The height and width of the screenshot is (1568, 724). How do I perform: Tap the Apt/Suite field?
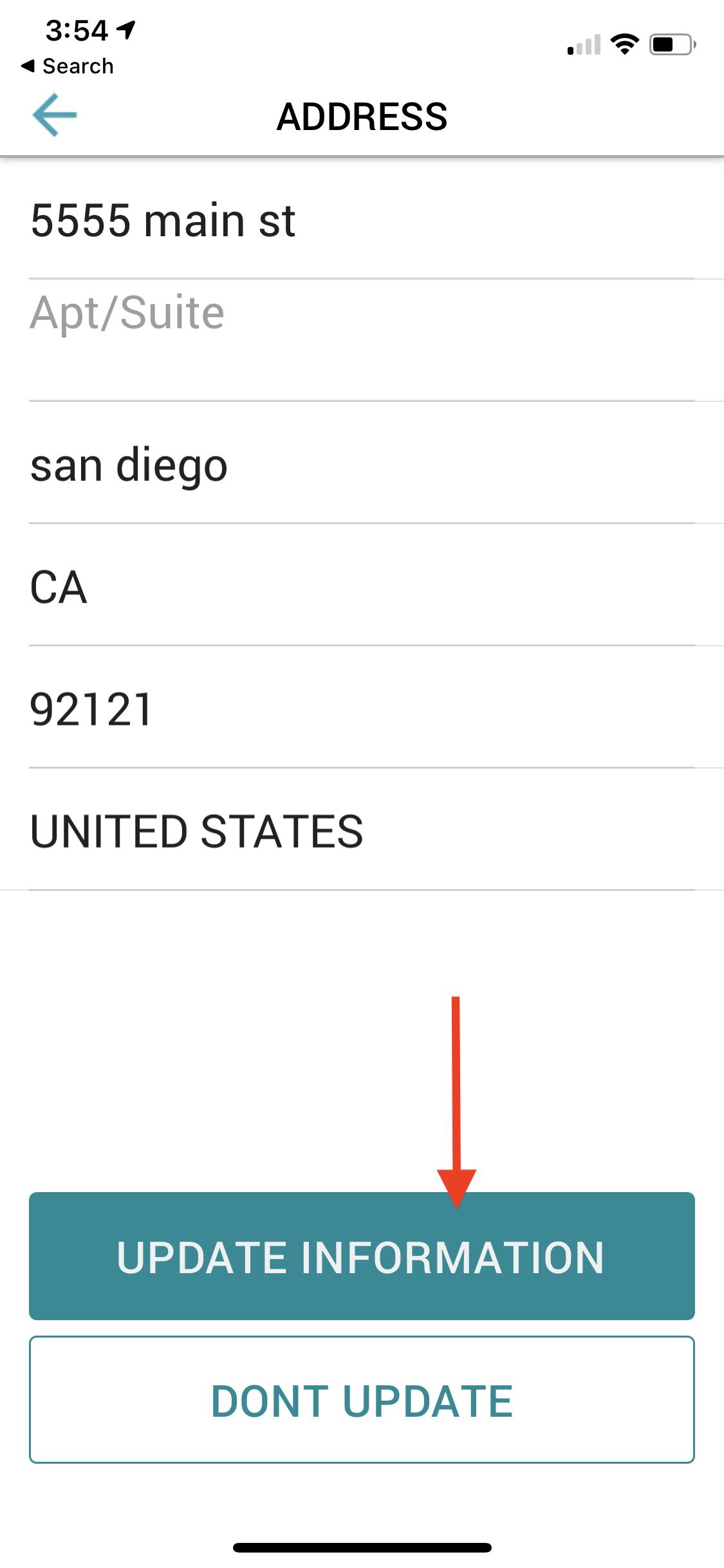point(362,341)
